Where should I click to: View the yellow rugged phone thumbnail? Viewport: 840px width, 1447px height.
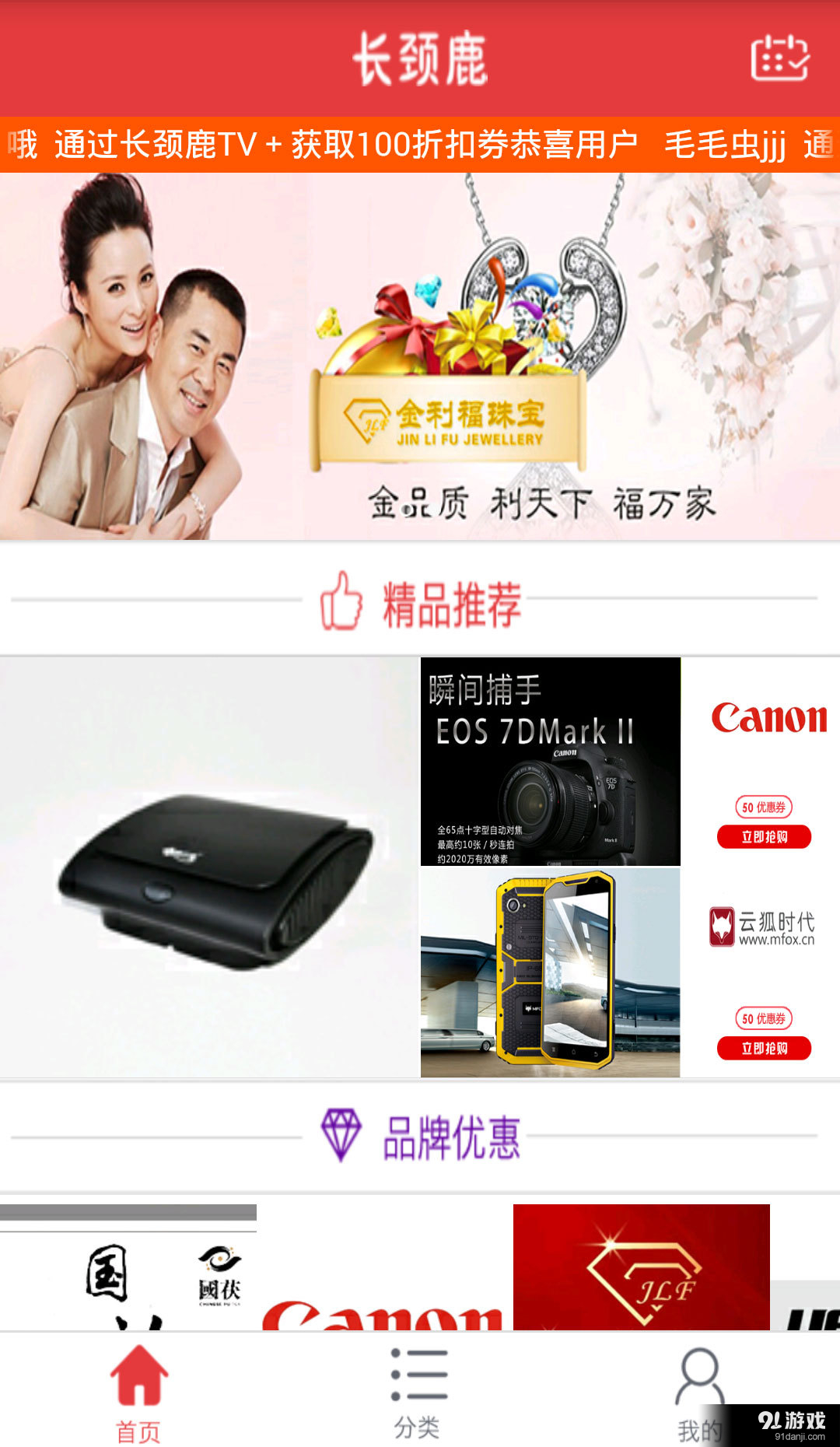point(552,972)
